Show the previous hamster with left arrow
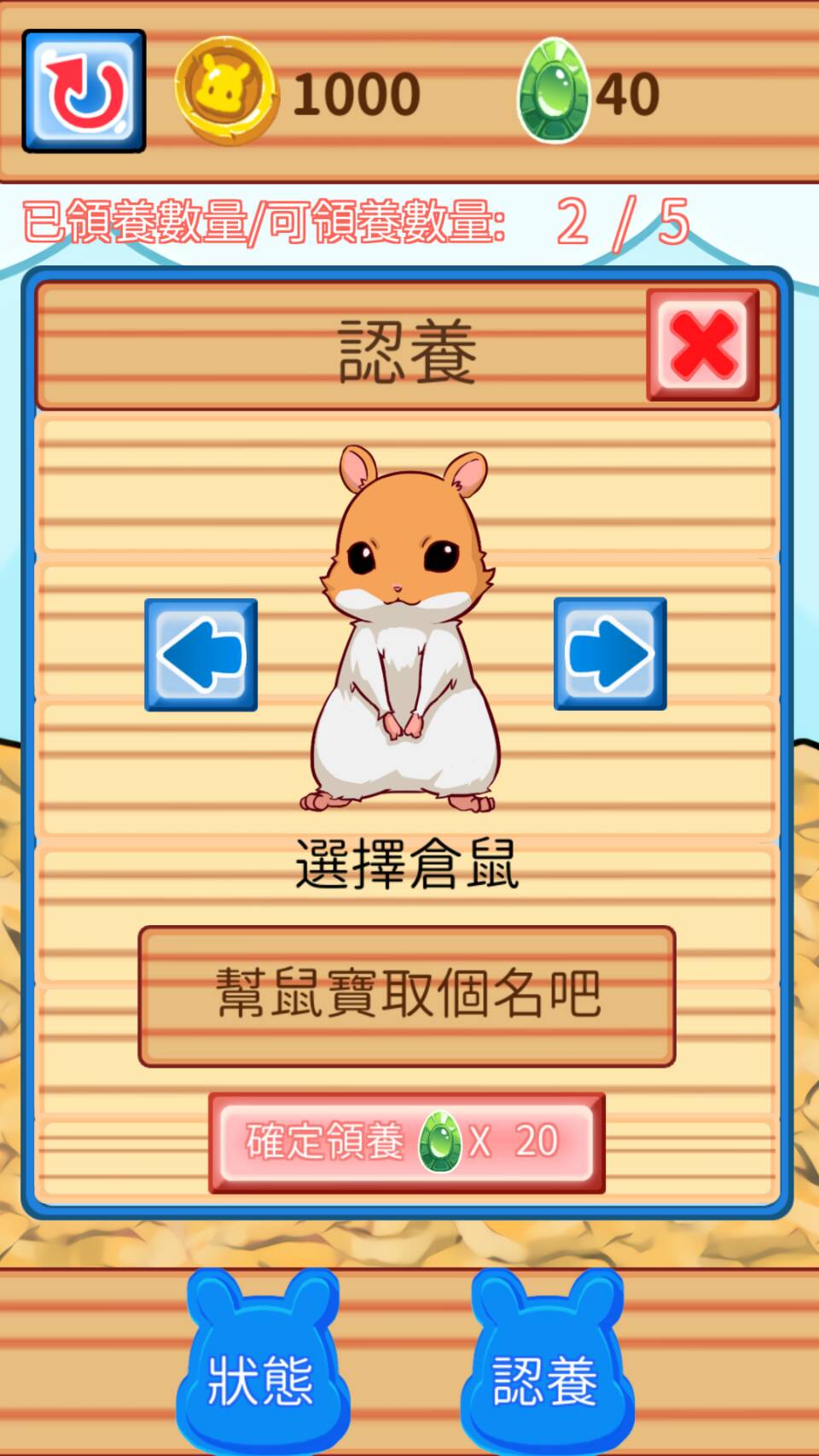This screenshot has height=1456, width=819. click(x=201, y=655)
